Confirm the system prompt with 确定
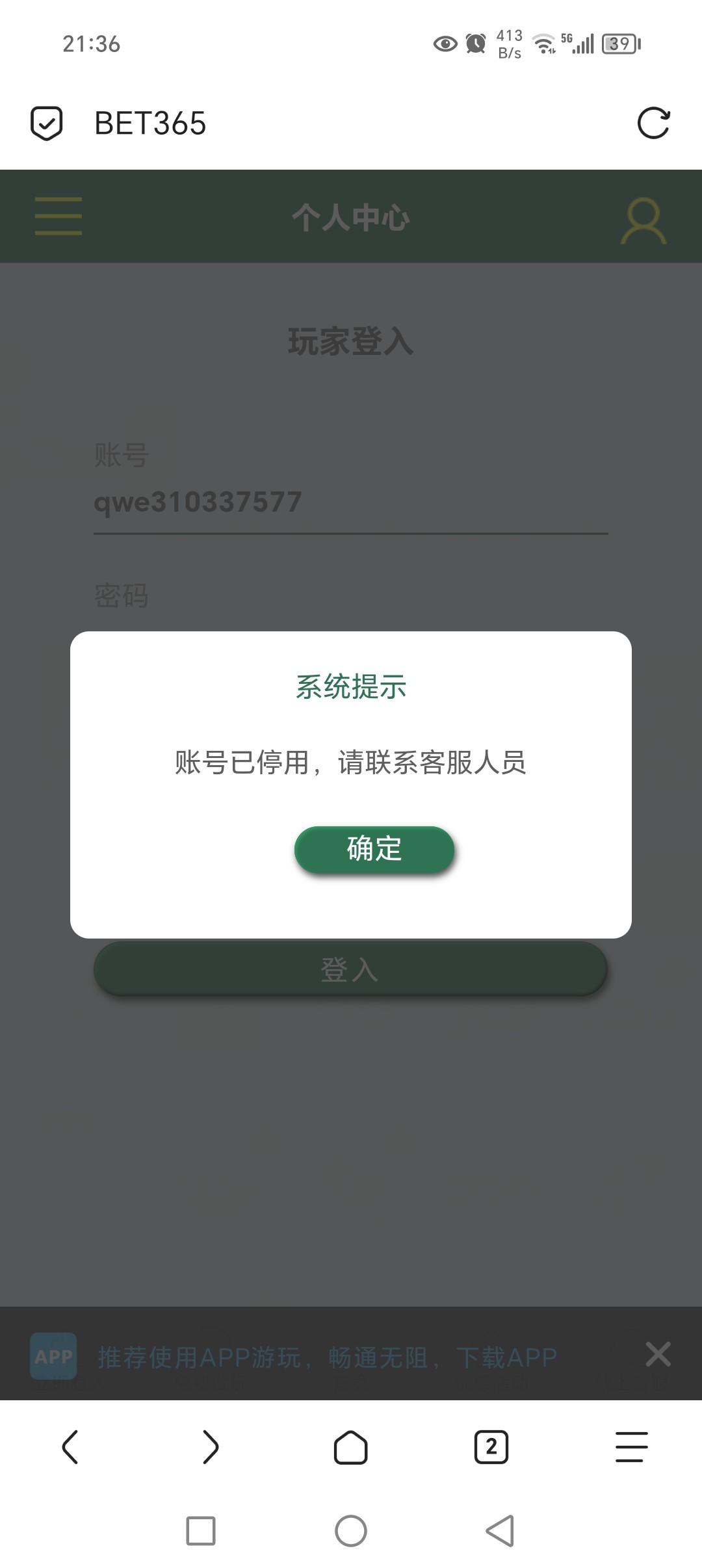This screenshot has height=1568, width=702. coord(374,849)
